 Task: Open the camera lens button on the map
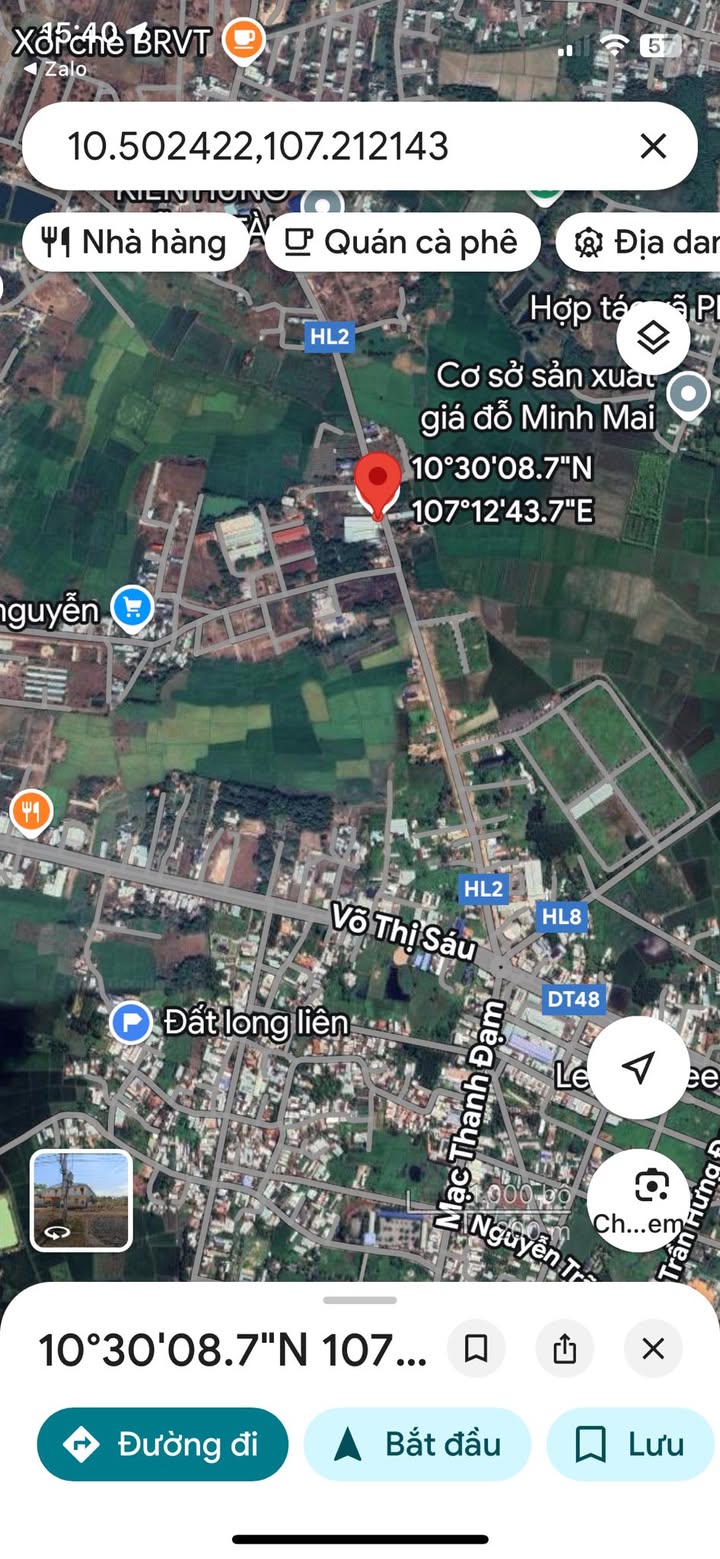(x=651, y=1195)
